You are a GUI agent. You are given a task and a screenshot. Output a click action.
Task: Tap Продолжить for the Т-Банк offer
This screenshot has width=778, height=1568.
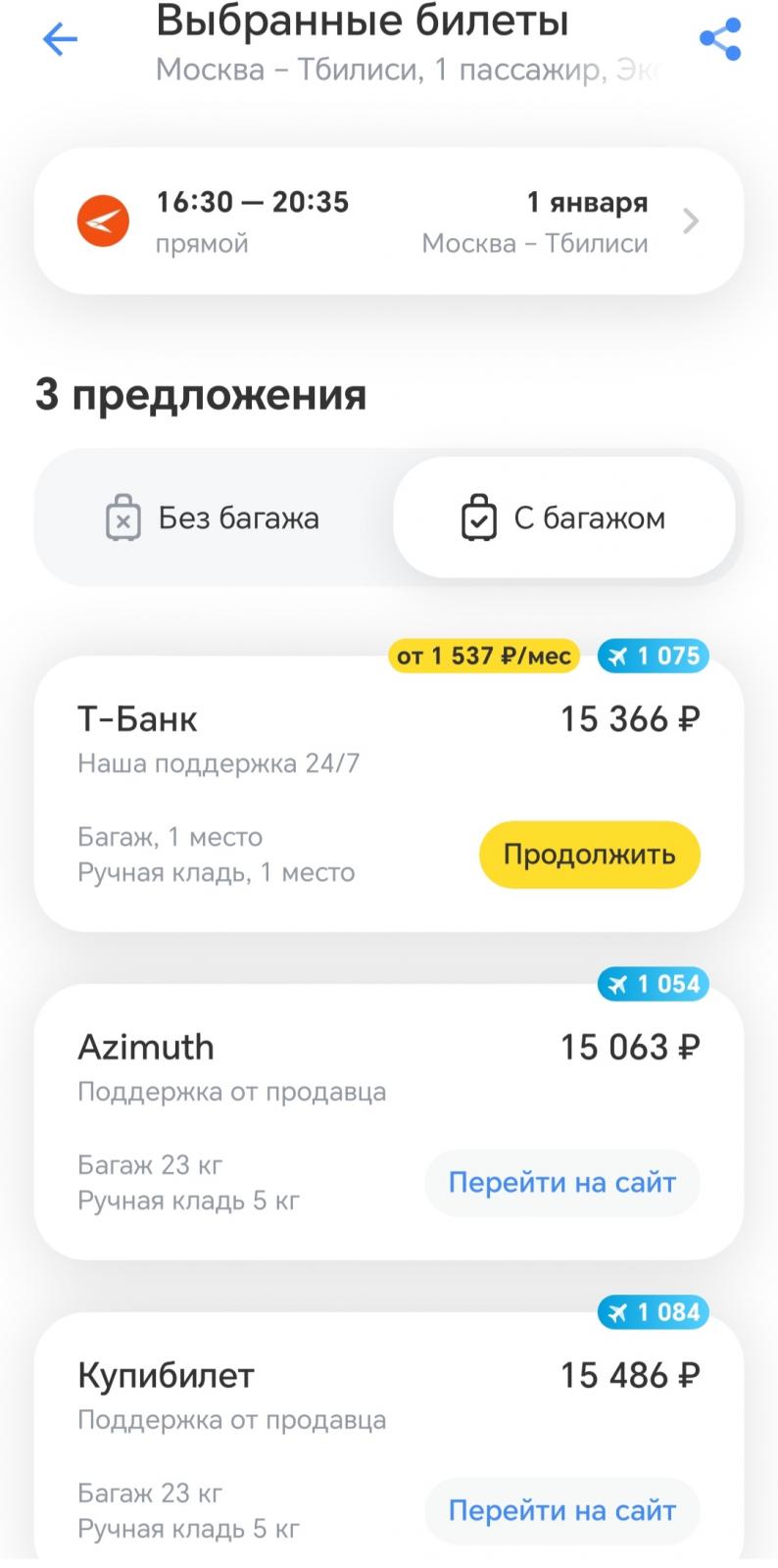point(590,855)
